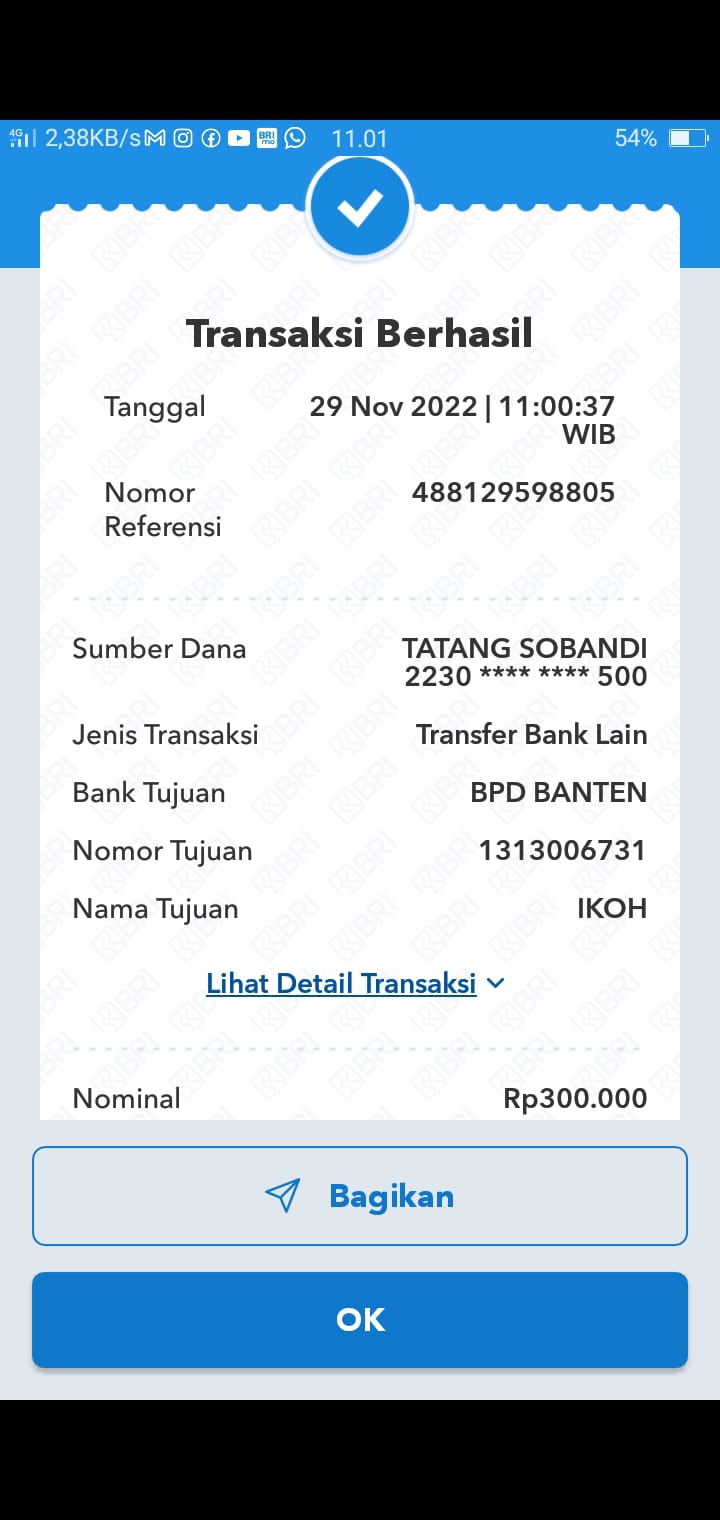Select the nominal amount Rp300.000
This screenshot has width=720, height=1520.
[x=575, y=1097]
